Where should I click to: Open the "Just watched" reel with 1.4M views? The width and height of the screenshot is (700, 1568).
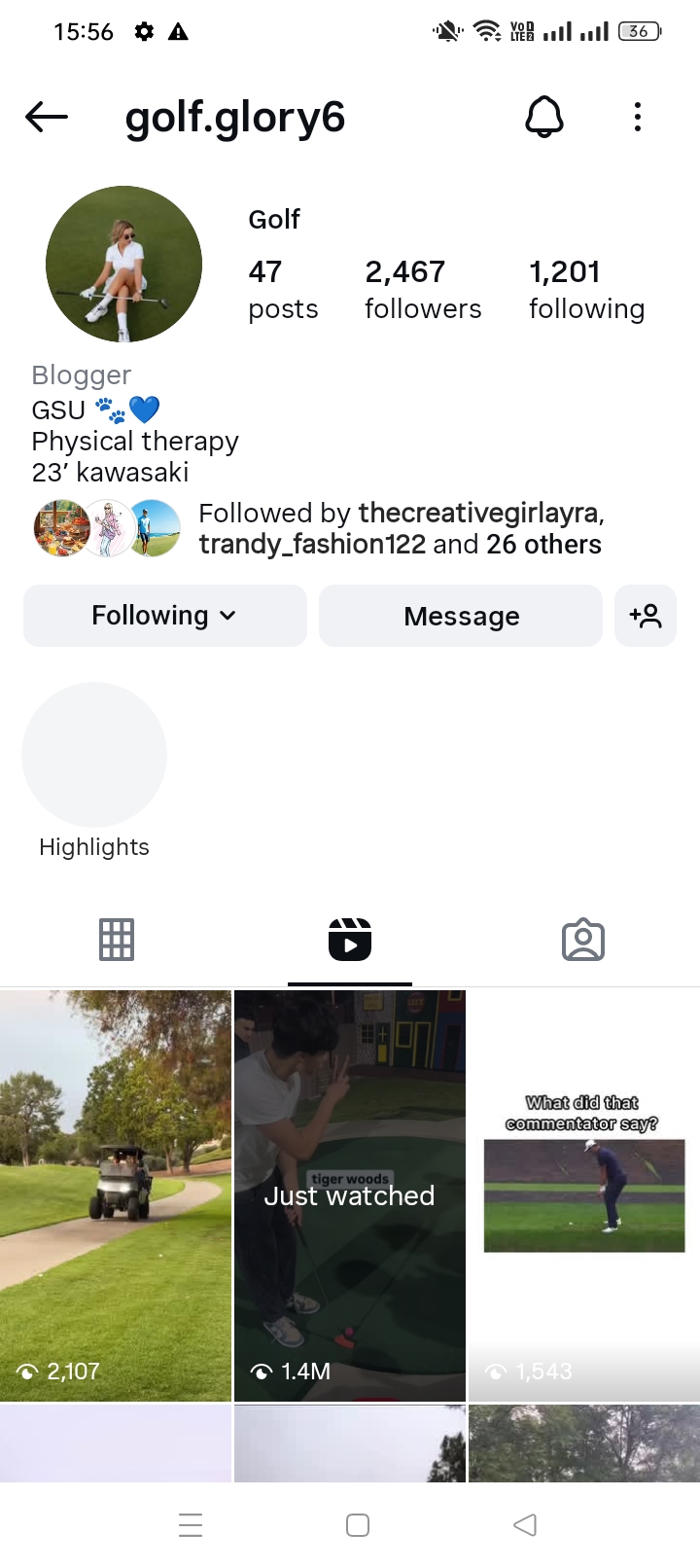click(350, 1195)
